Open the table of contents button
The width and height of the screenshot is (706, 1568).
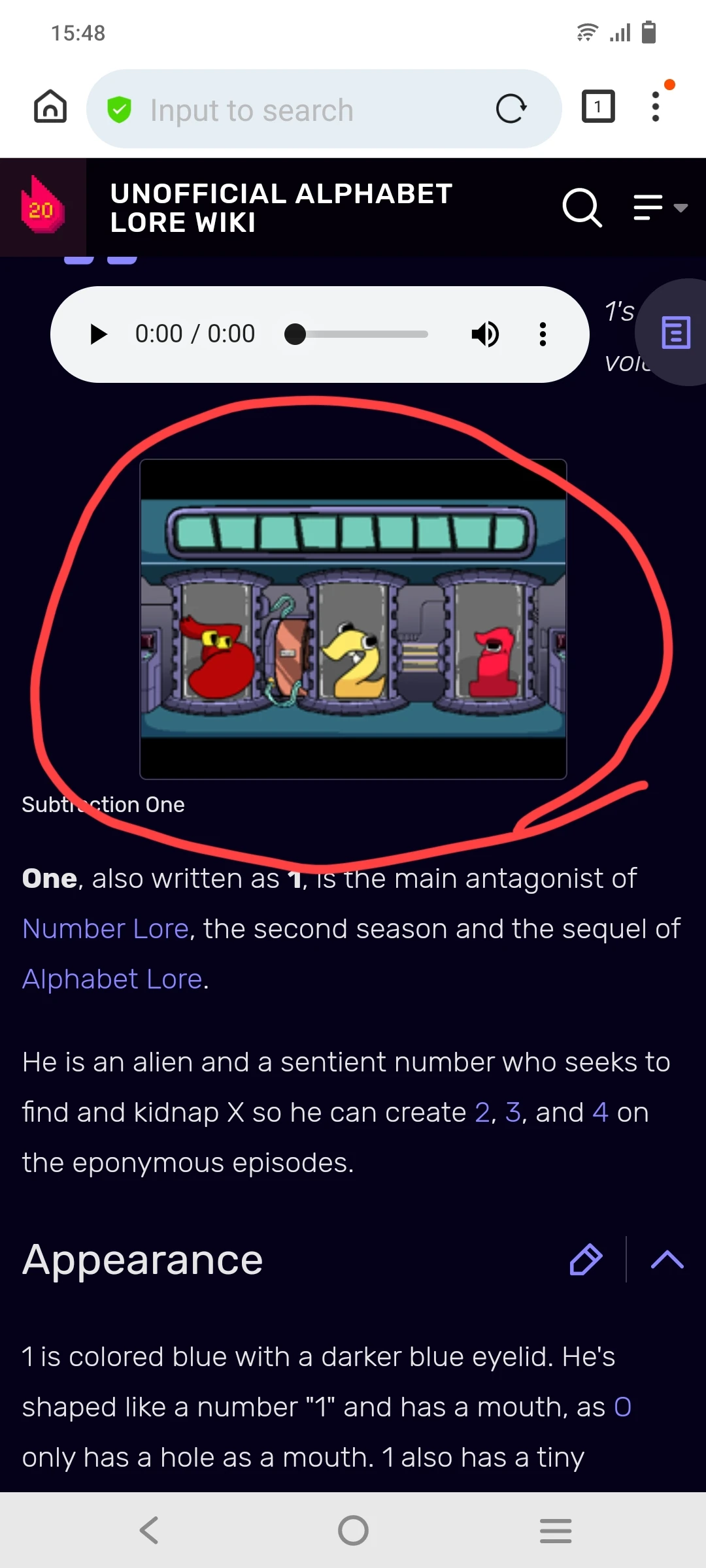[676, 333]
